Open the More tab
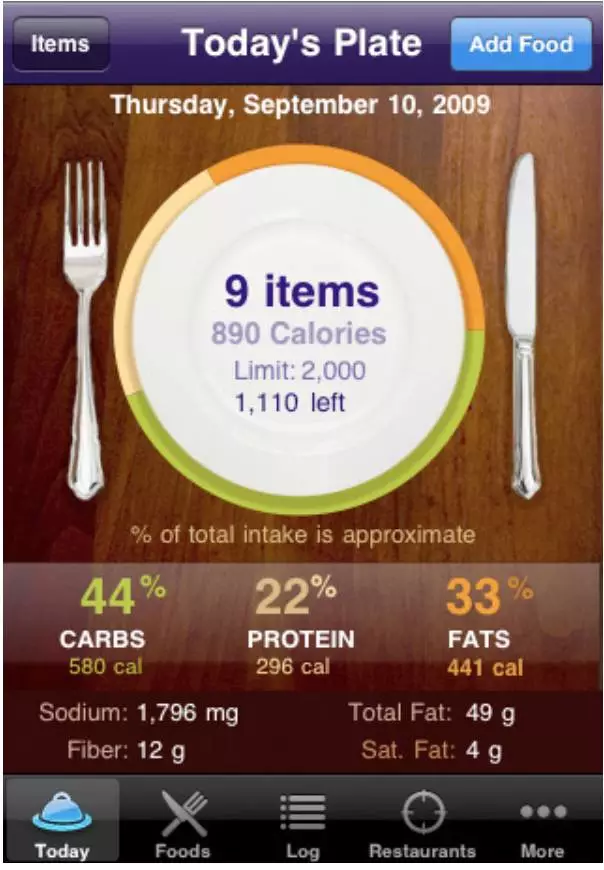 542,824
